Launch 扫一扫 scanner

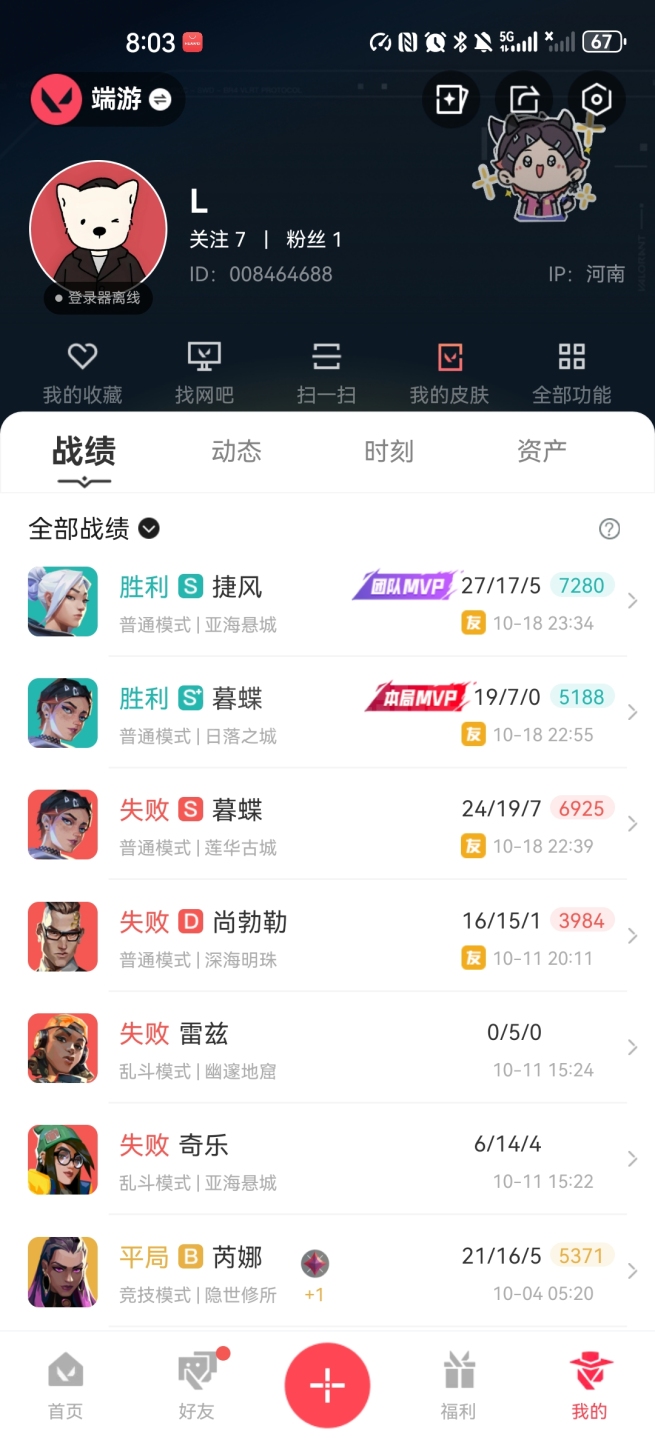pos(326,373)
